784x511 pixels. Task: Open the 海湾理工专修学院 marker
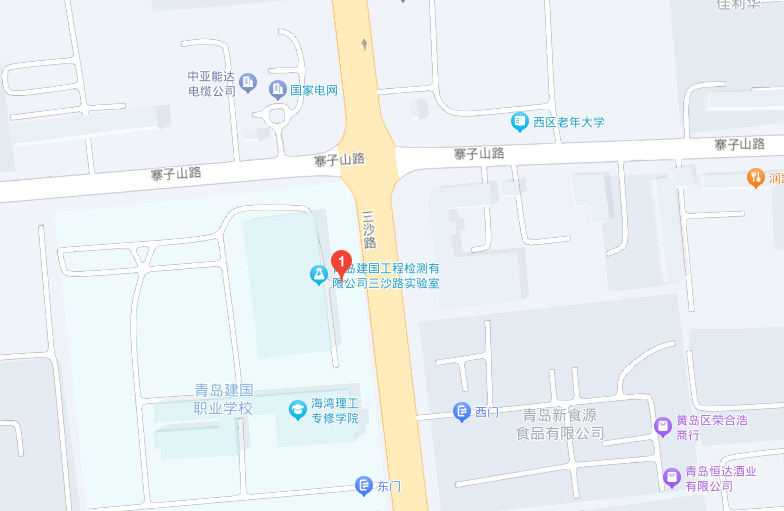(298, 410)
